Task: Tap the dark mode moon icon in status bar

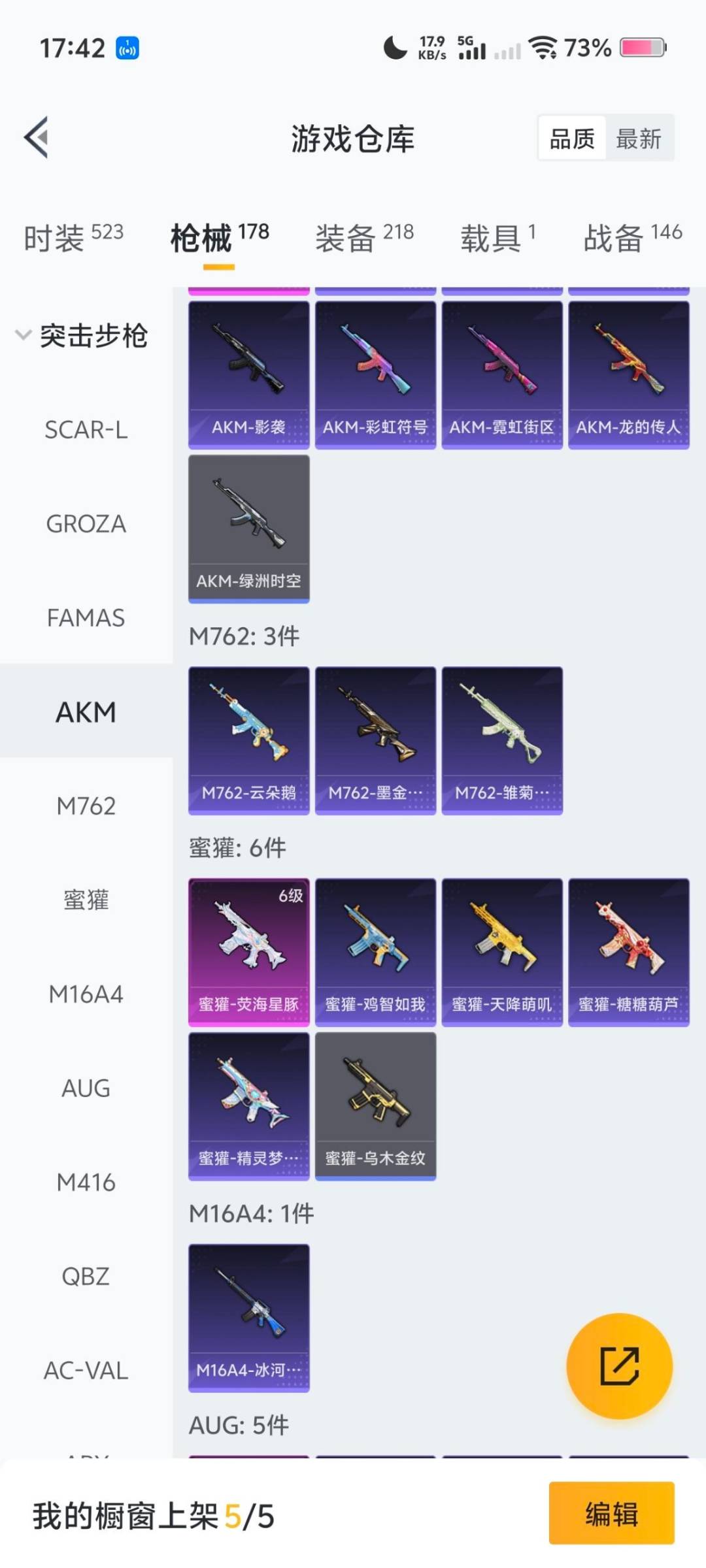Action: click(394, 48)
